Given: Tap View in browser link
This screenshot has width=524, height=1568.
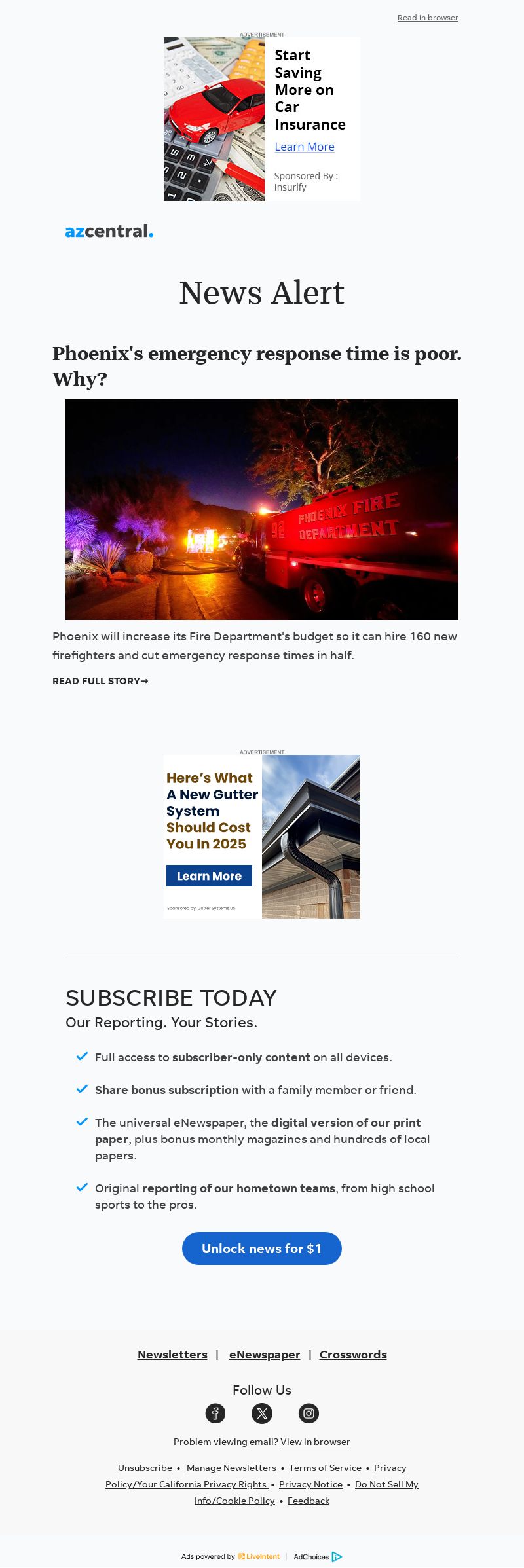Looking at the screenshot, I should pos(315,1442).
